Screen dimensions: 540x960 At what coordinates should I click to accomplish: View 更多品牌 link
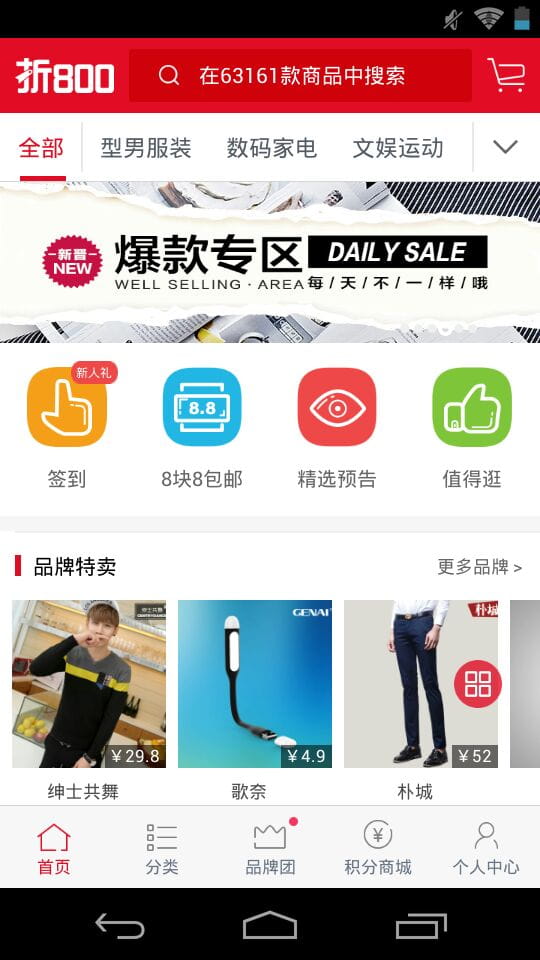coord(479,567)
